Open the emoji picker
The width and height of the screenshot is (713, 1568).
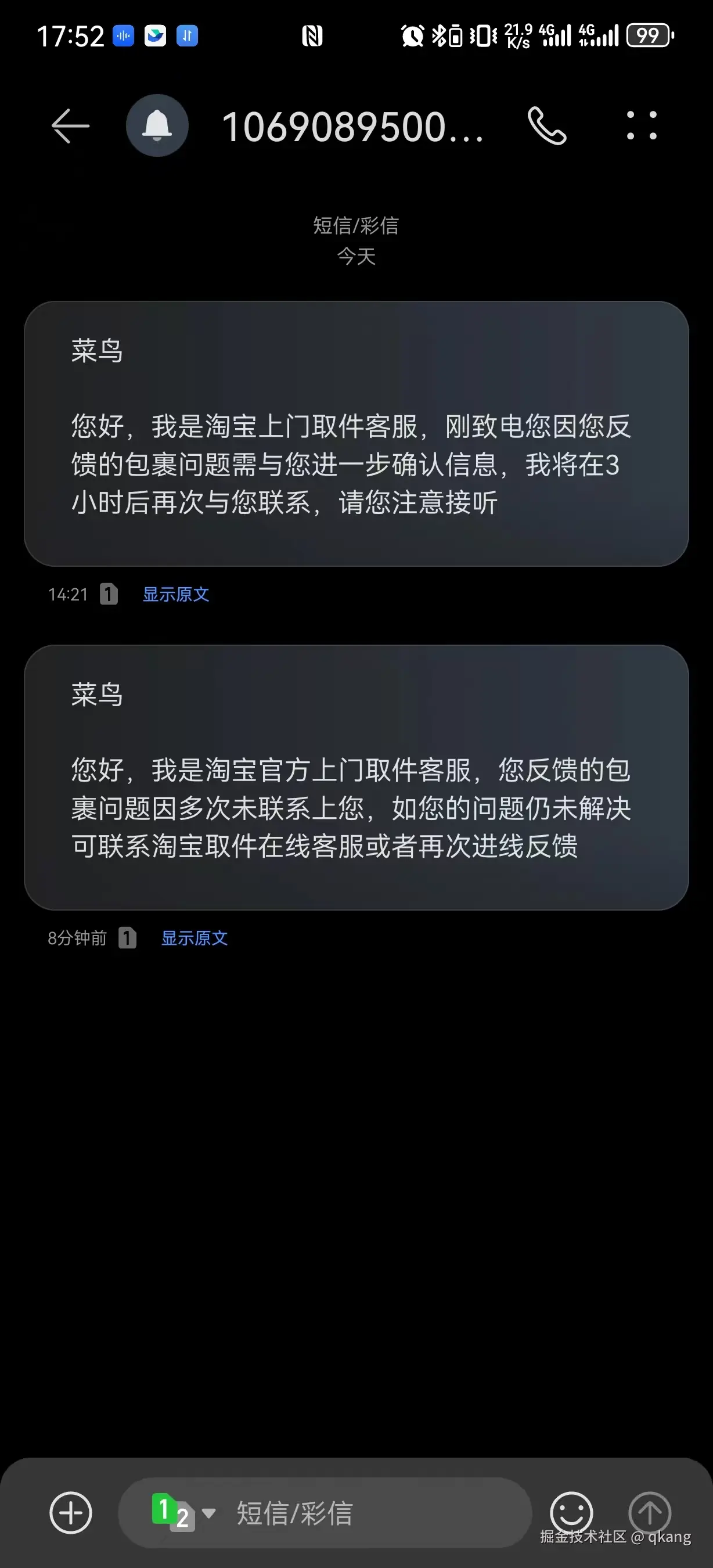pos(571,1513)
